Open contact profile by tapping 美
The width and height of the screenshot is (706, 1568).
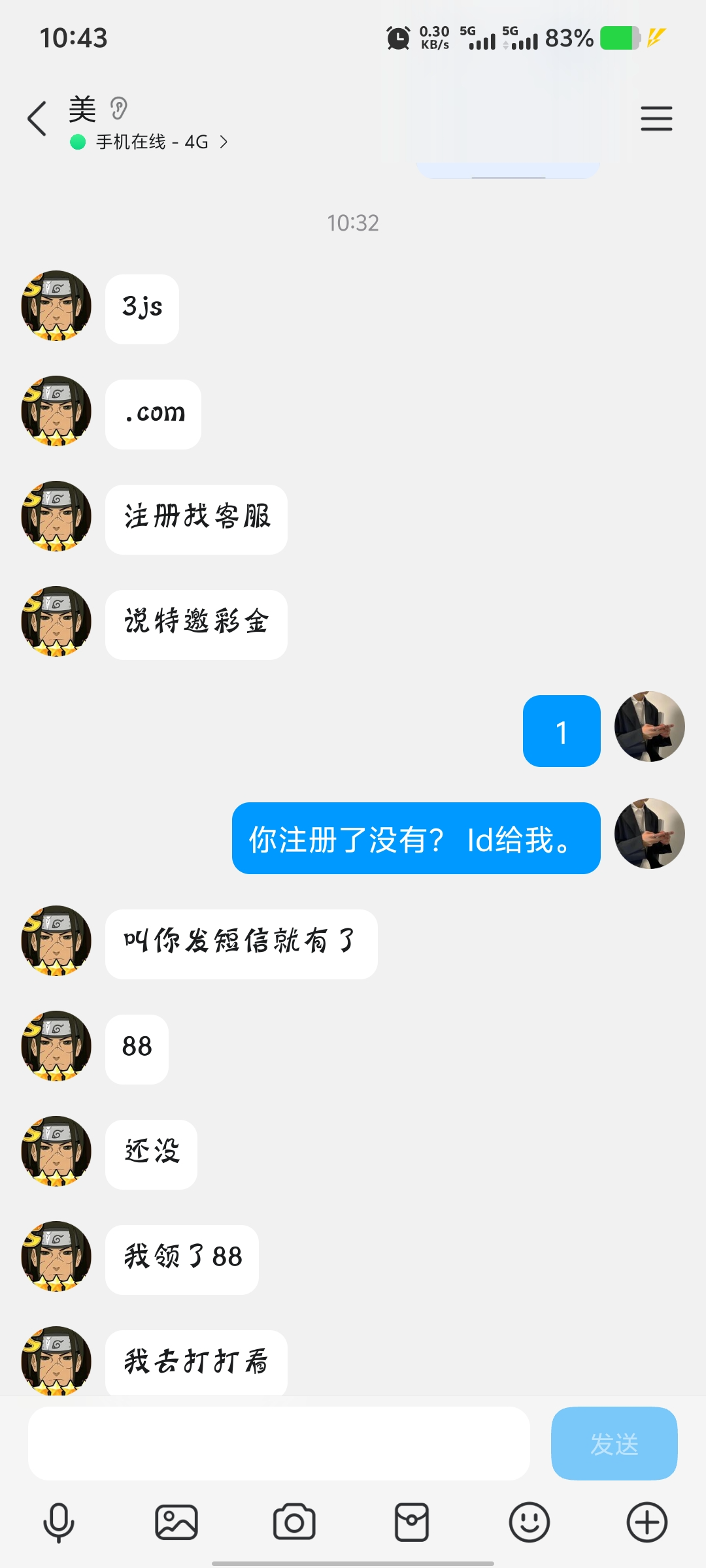80,109
